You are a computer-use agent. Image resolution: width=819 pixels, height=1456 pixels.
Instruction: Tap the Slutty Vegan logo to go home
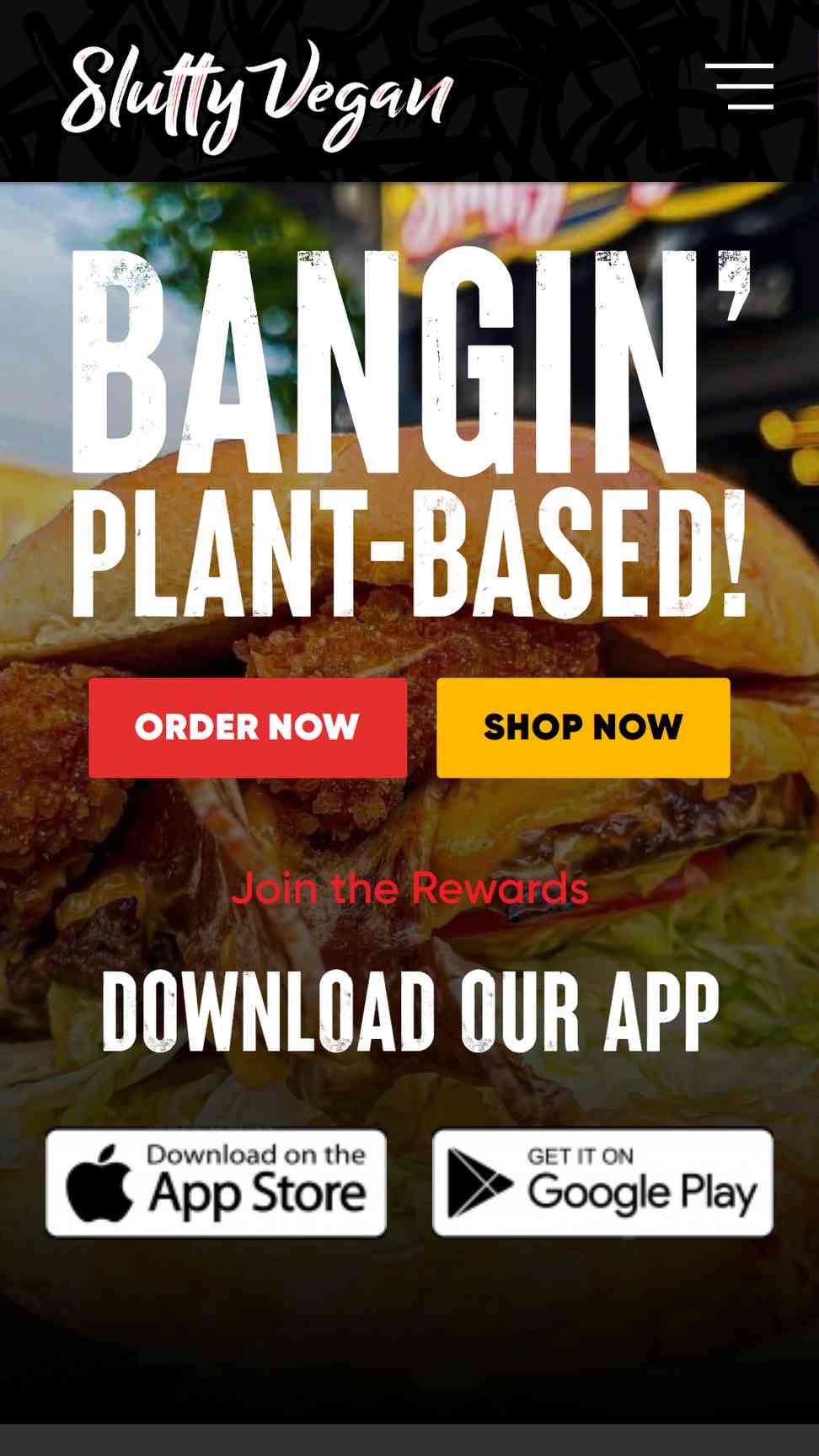click(x=258, y=96)
